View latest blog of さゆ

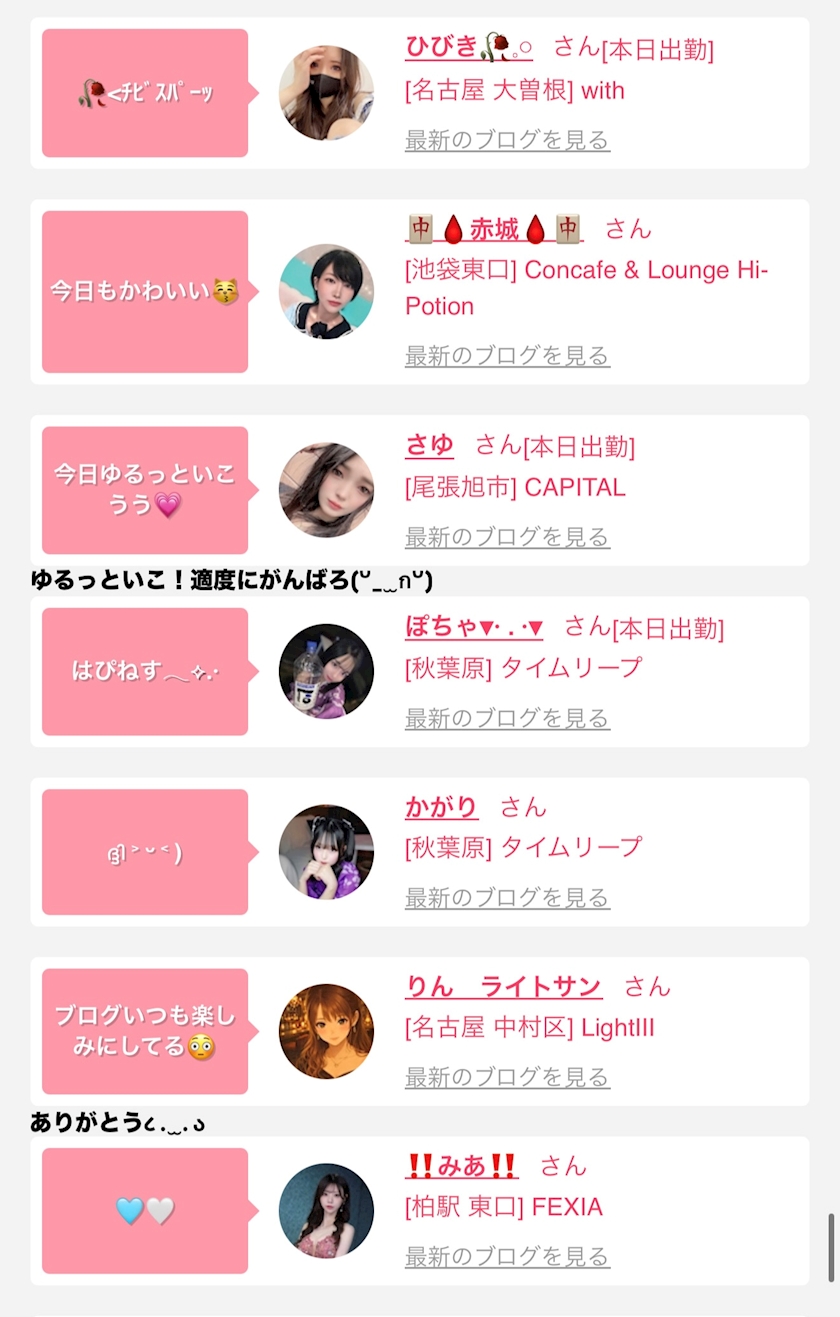(x=507, y=537)
